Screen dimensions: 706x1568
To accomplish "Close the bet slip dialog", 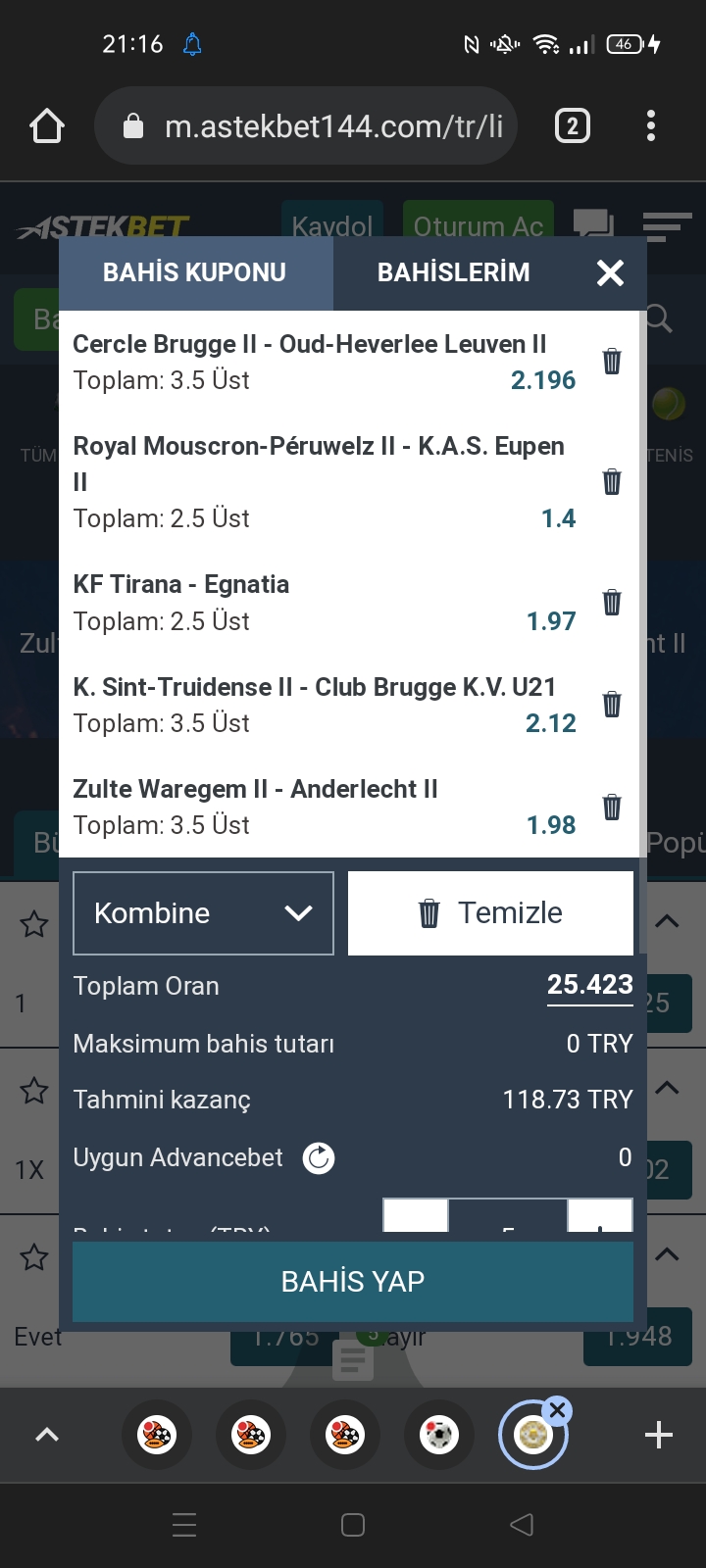I will click(610, 272).
